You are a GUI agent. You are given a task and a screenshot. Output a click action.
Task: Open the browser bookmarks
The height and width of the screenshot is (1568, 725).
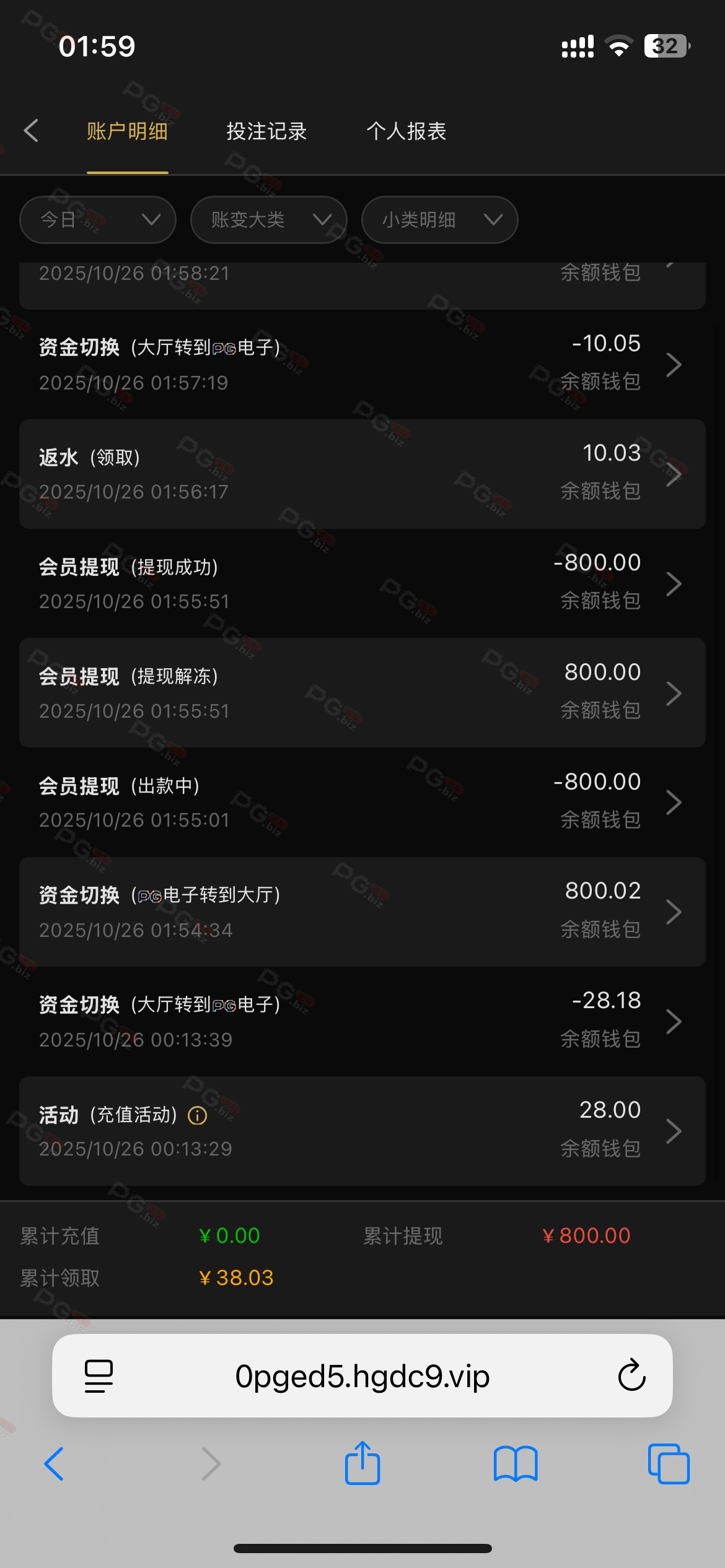tap(516, 1464)
